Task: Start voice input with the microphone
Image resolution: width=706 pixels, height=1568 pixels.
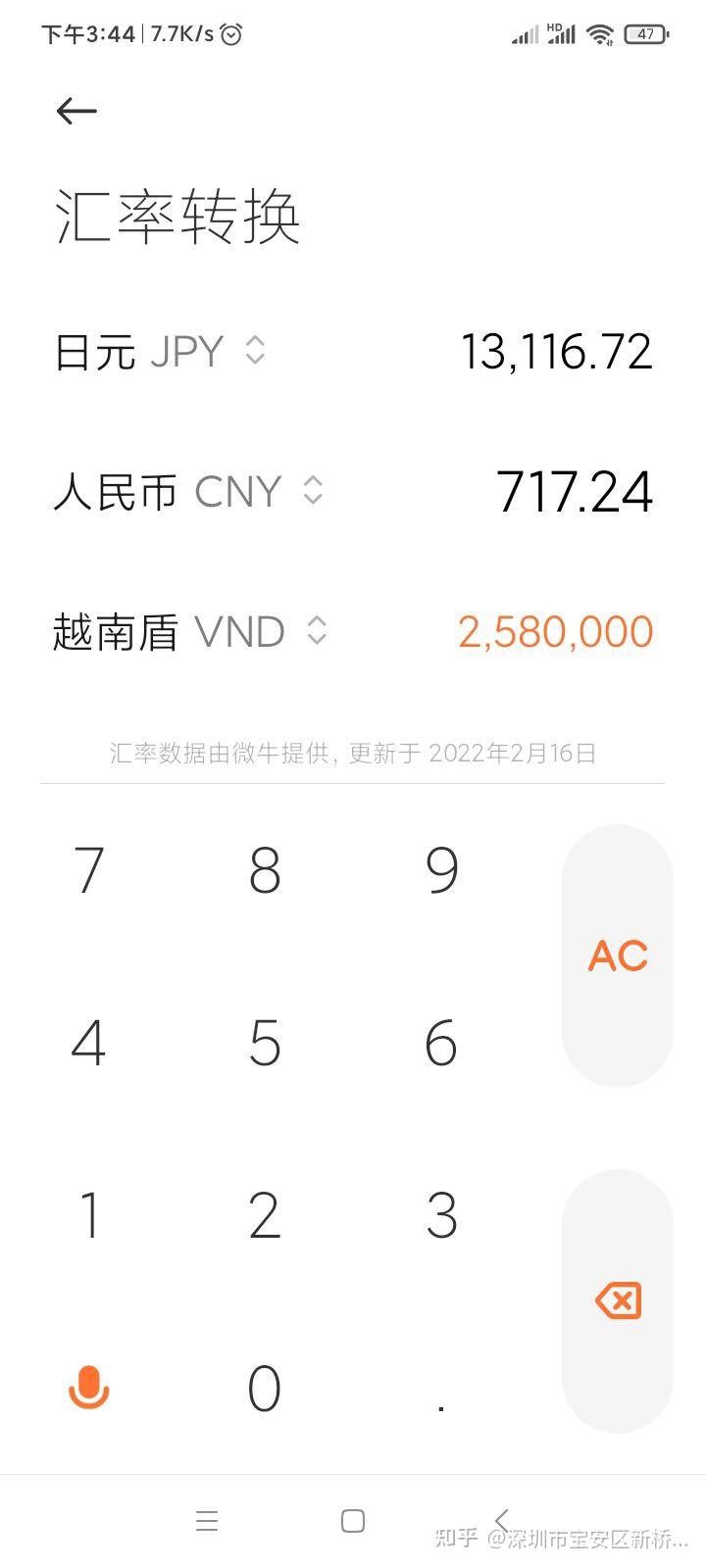Action: (89, 1388)
